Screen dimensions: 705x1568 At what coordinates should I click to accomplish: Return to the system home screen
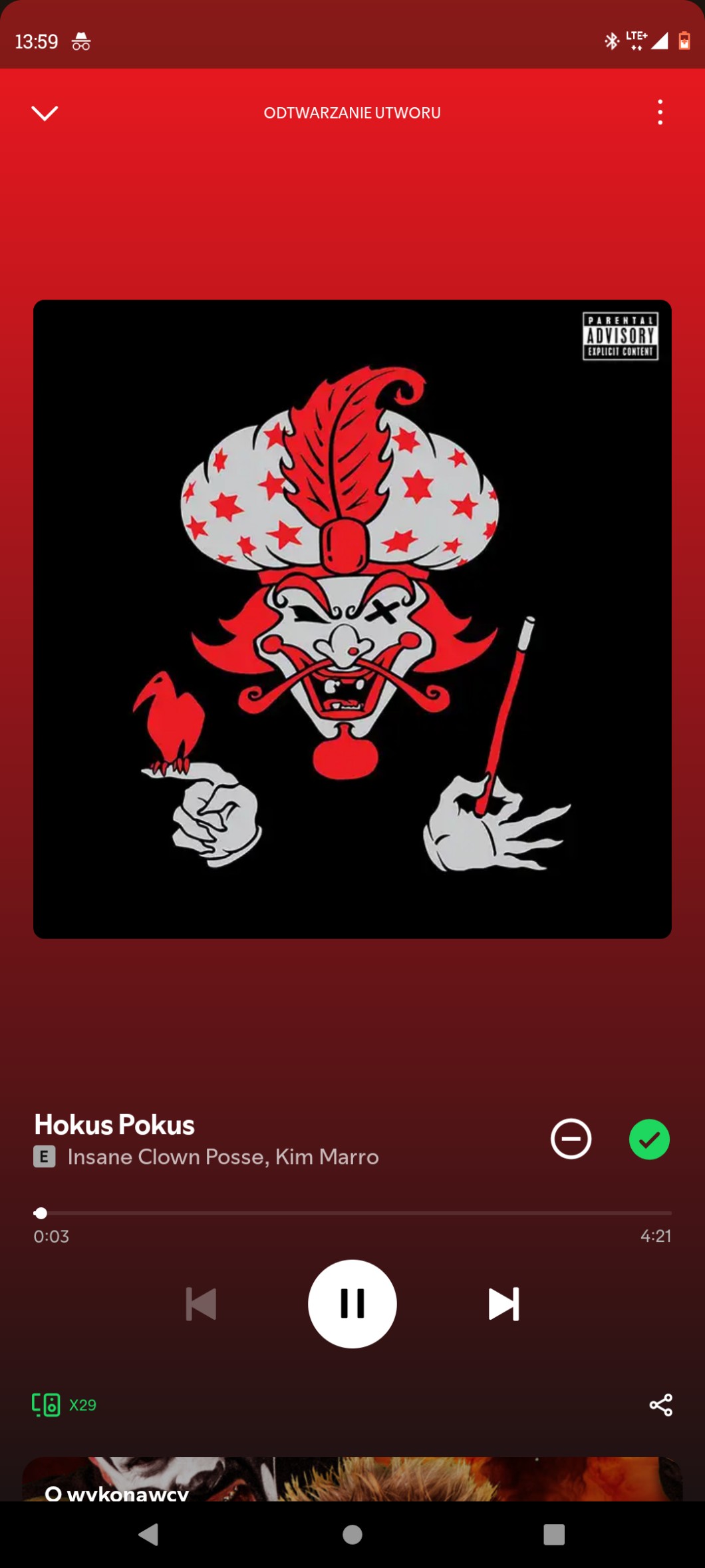point(352,1534)
